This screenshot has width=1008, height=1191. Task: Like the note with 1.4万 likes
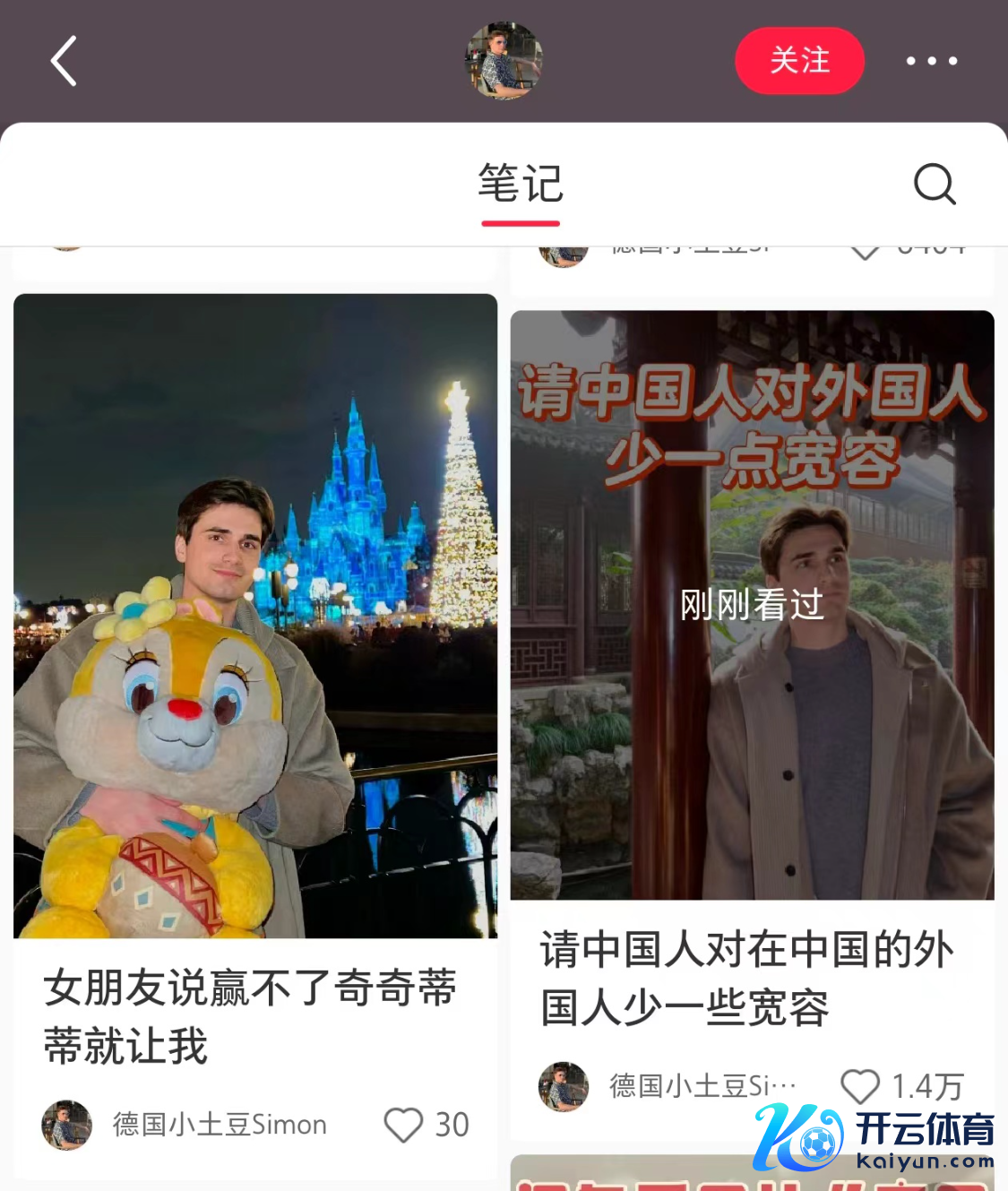coord(860,1086)
